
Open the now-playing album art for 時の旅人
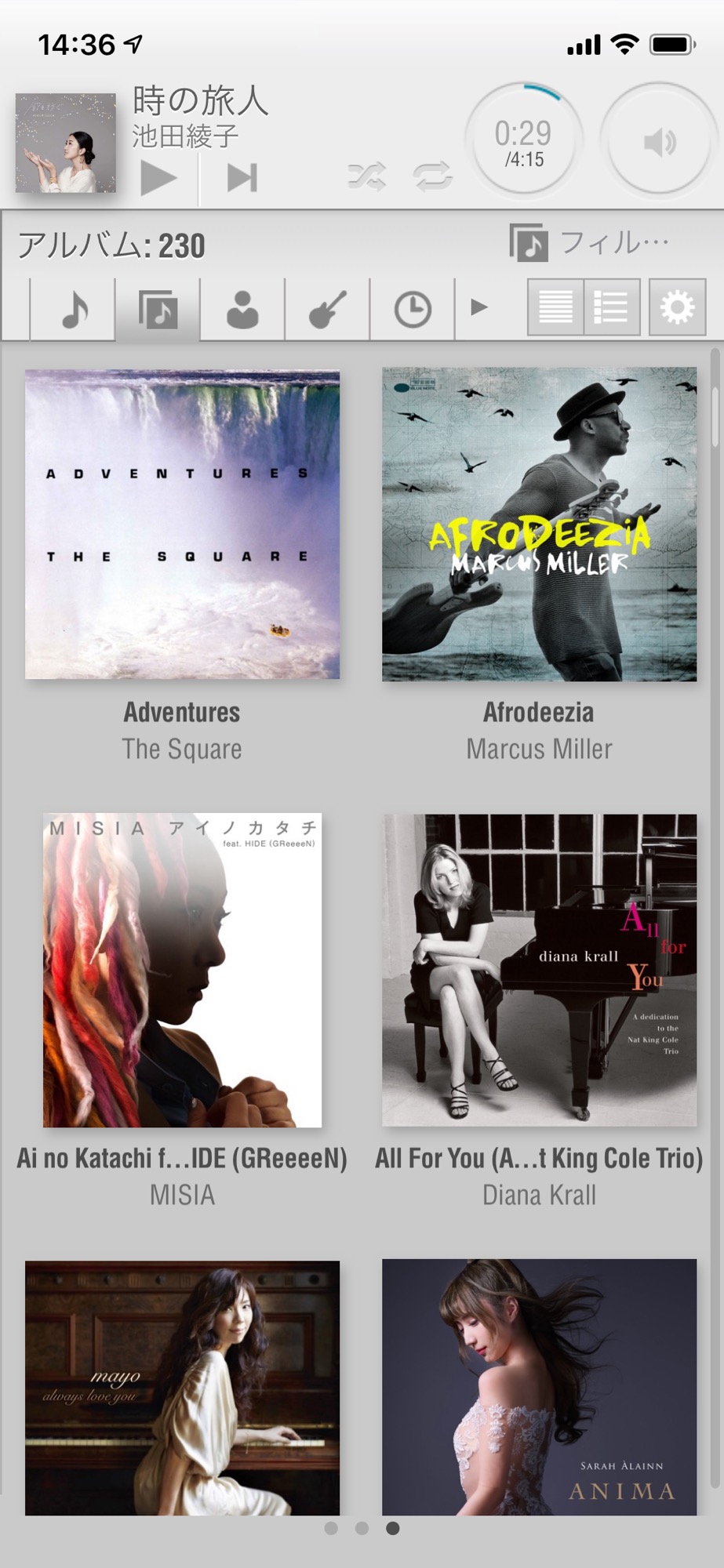click(x=66, y=143)
